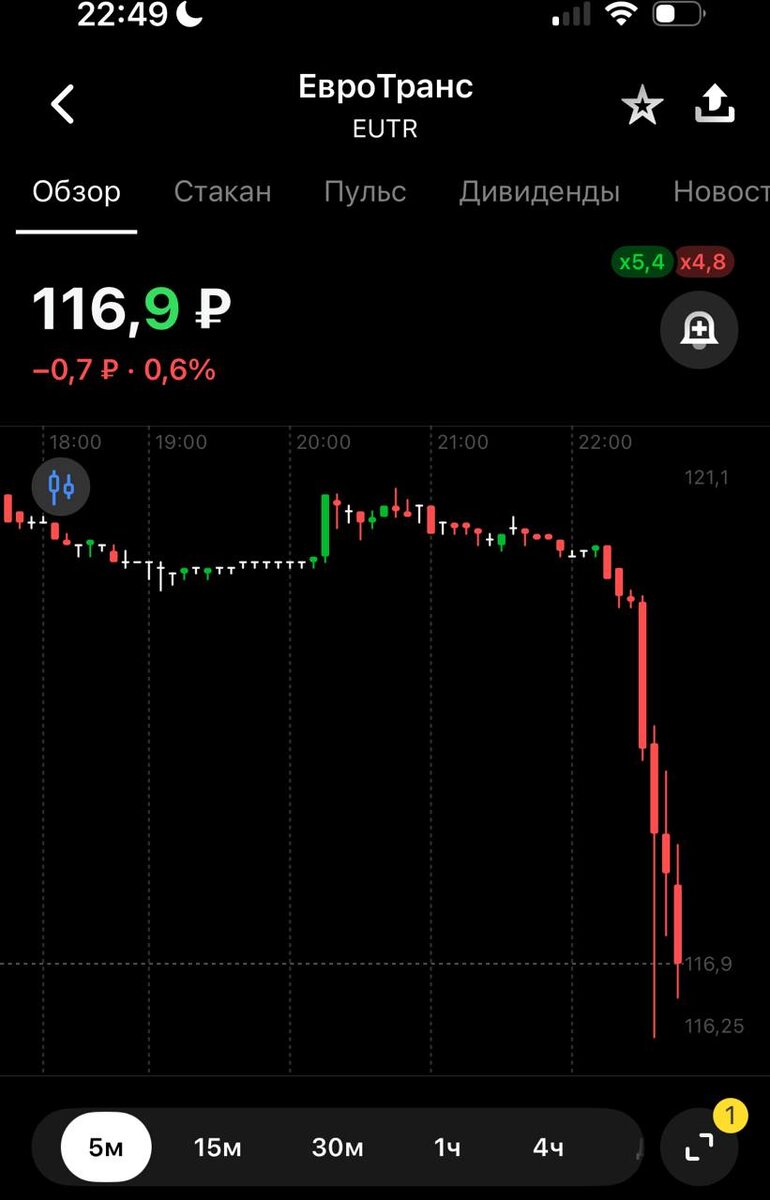
Task: Choose the 1ч chart interval
Action: click(x=447, y=1147)
